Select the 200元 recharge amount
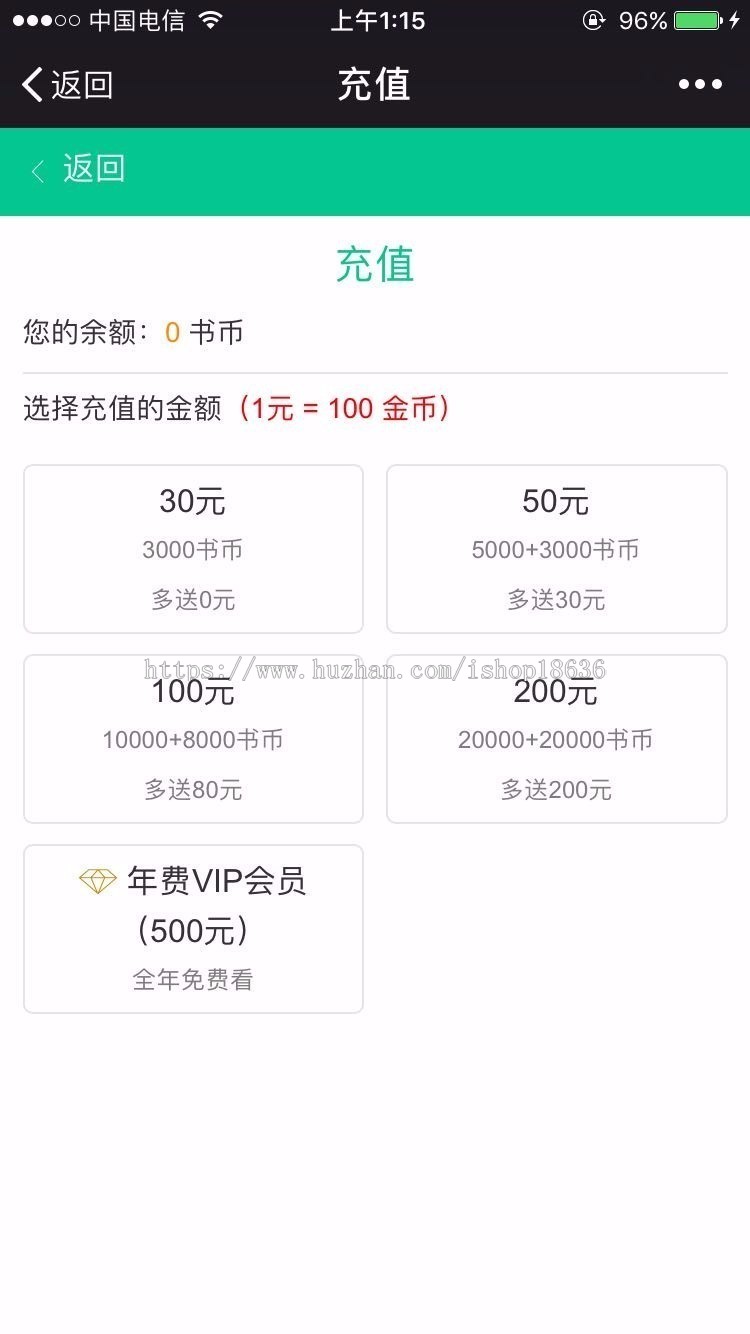The image size is (750, 1334). (x=556, y=738)
